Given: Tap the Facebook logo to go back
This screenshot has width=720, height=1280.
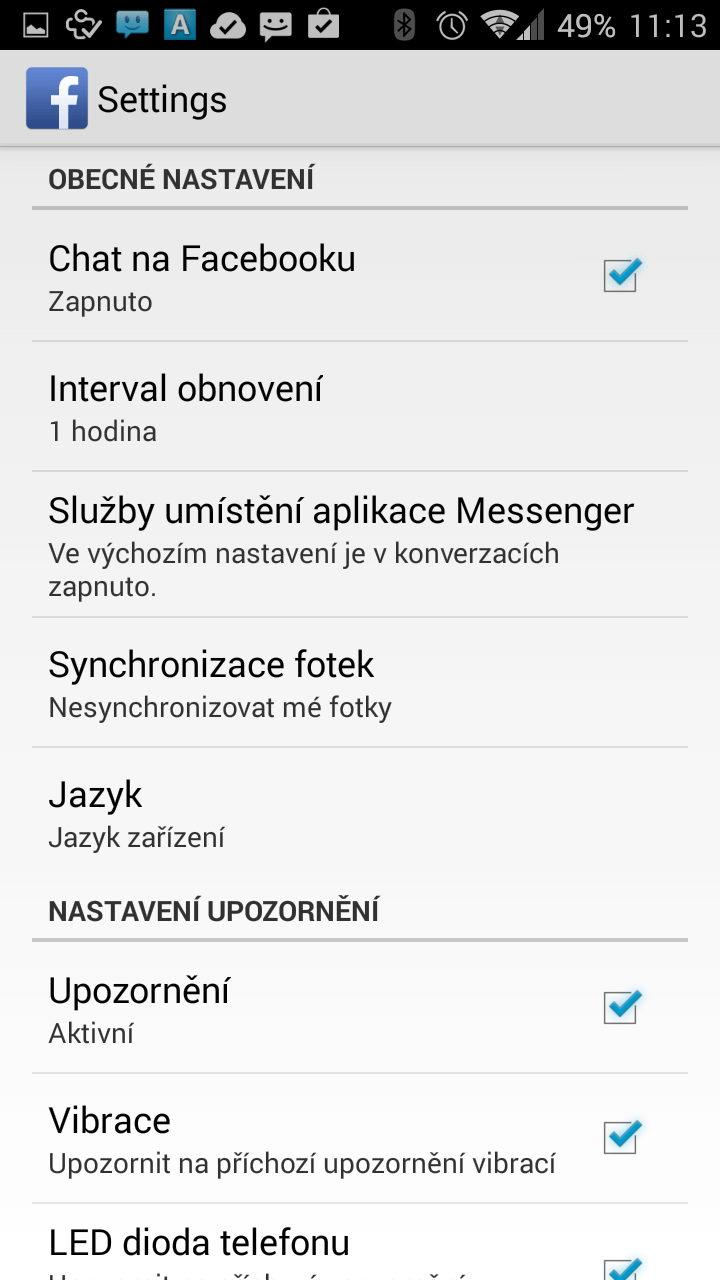Looking at the screenshot, I should 57,99.
